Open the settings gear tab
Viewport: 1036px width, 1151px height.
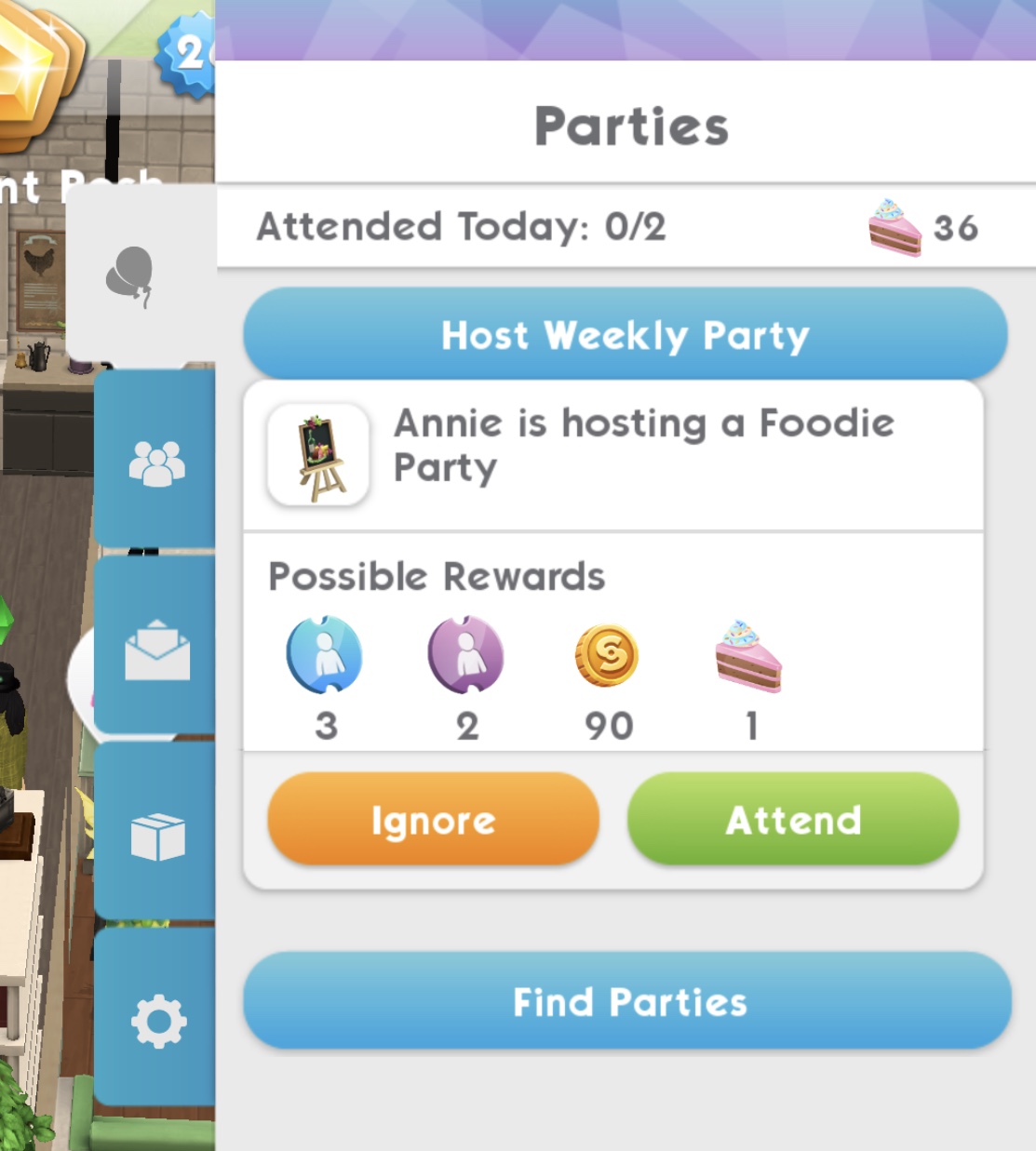[156, 1021]
